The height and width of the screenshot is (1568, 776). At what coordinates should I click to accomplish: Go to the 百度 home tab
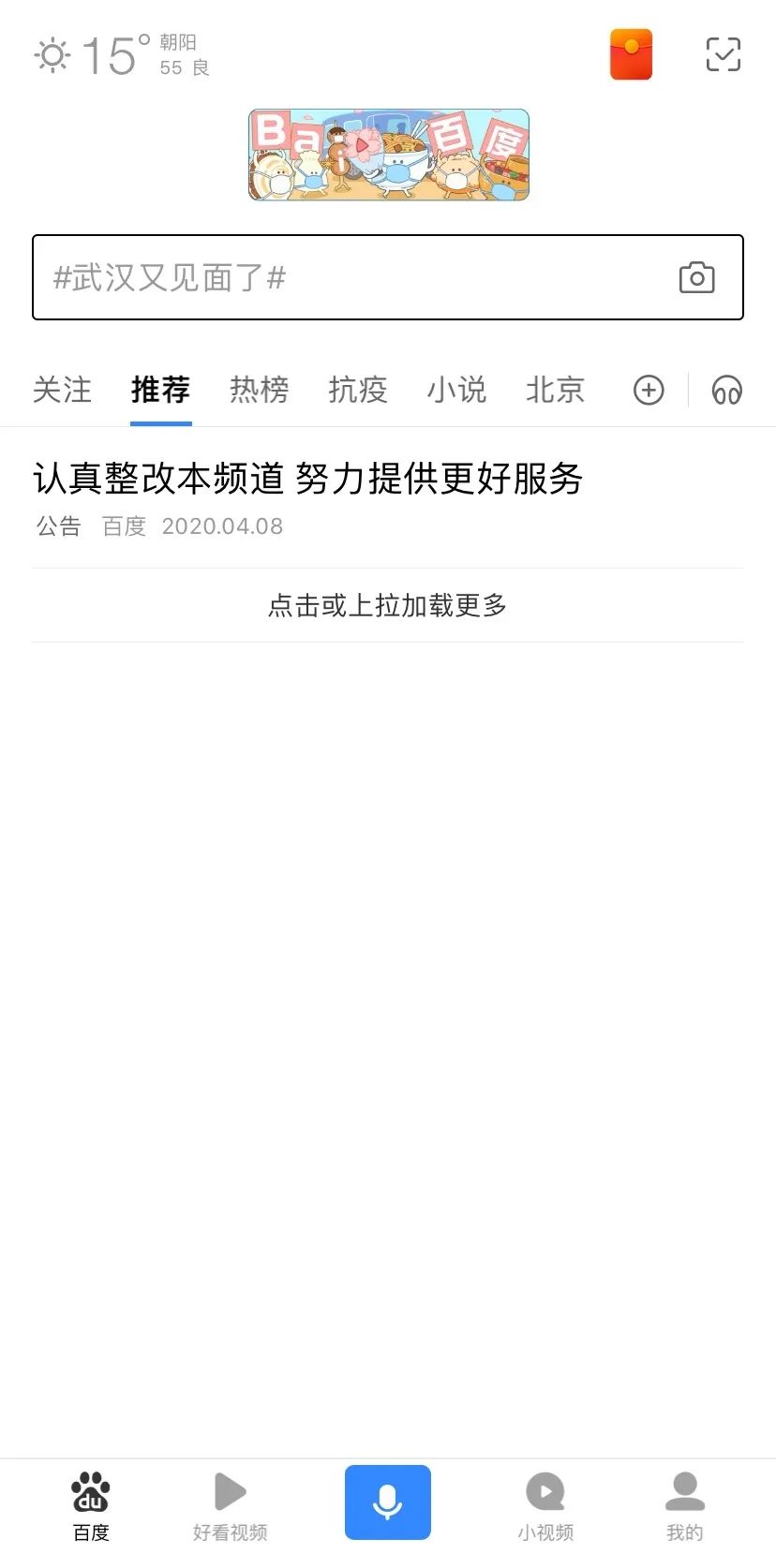point(91,1506)
